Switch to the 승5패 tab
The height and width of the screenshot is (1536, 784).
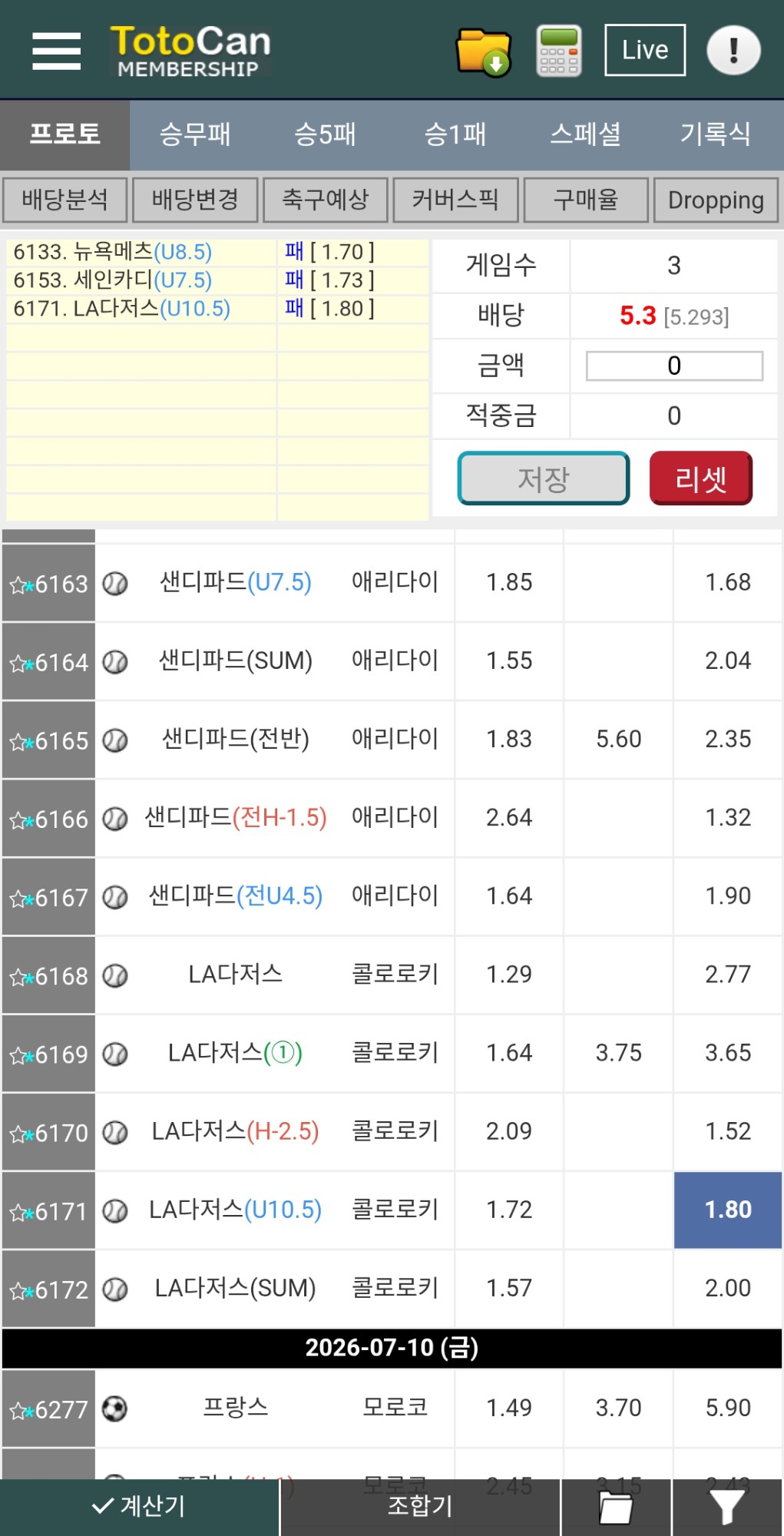325,134
